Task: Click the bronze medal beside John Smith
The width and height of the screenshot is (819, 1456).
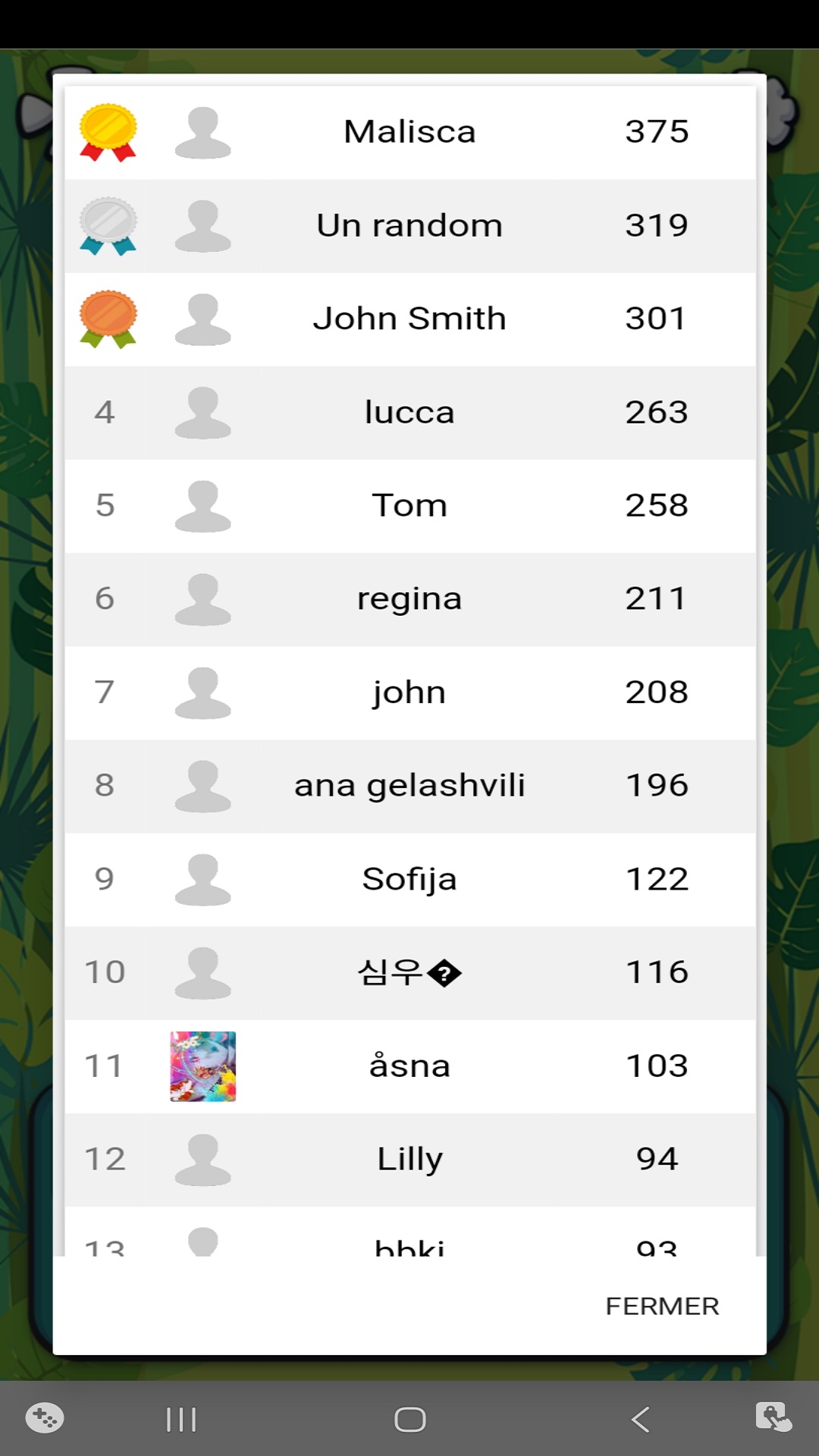Action: click(107, 319)
